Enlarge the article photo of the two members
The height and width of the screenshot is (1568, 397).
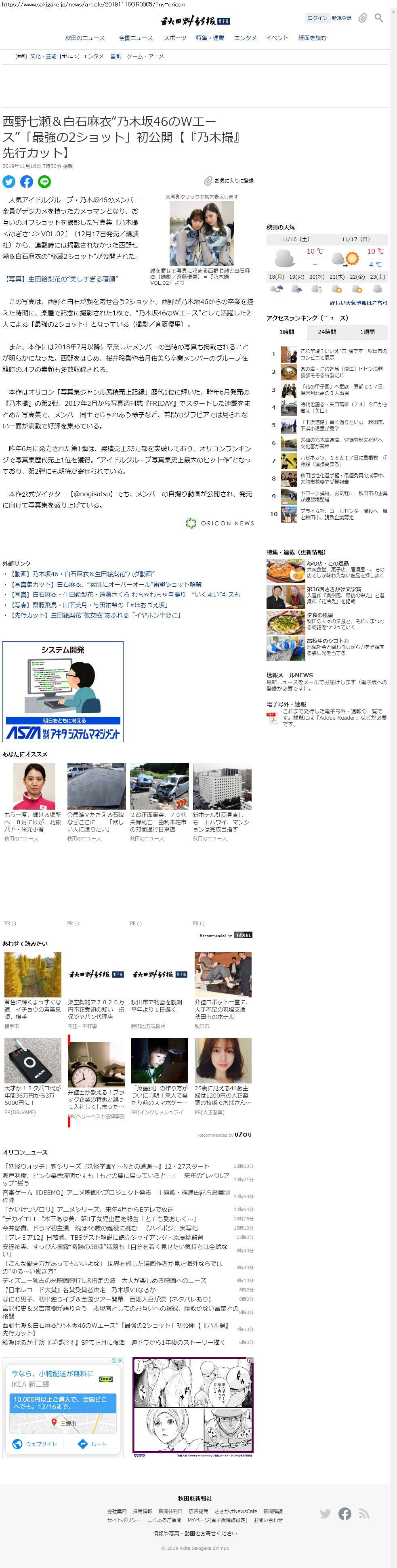coord(202,233)
